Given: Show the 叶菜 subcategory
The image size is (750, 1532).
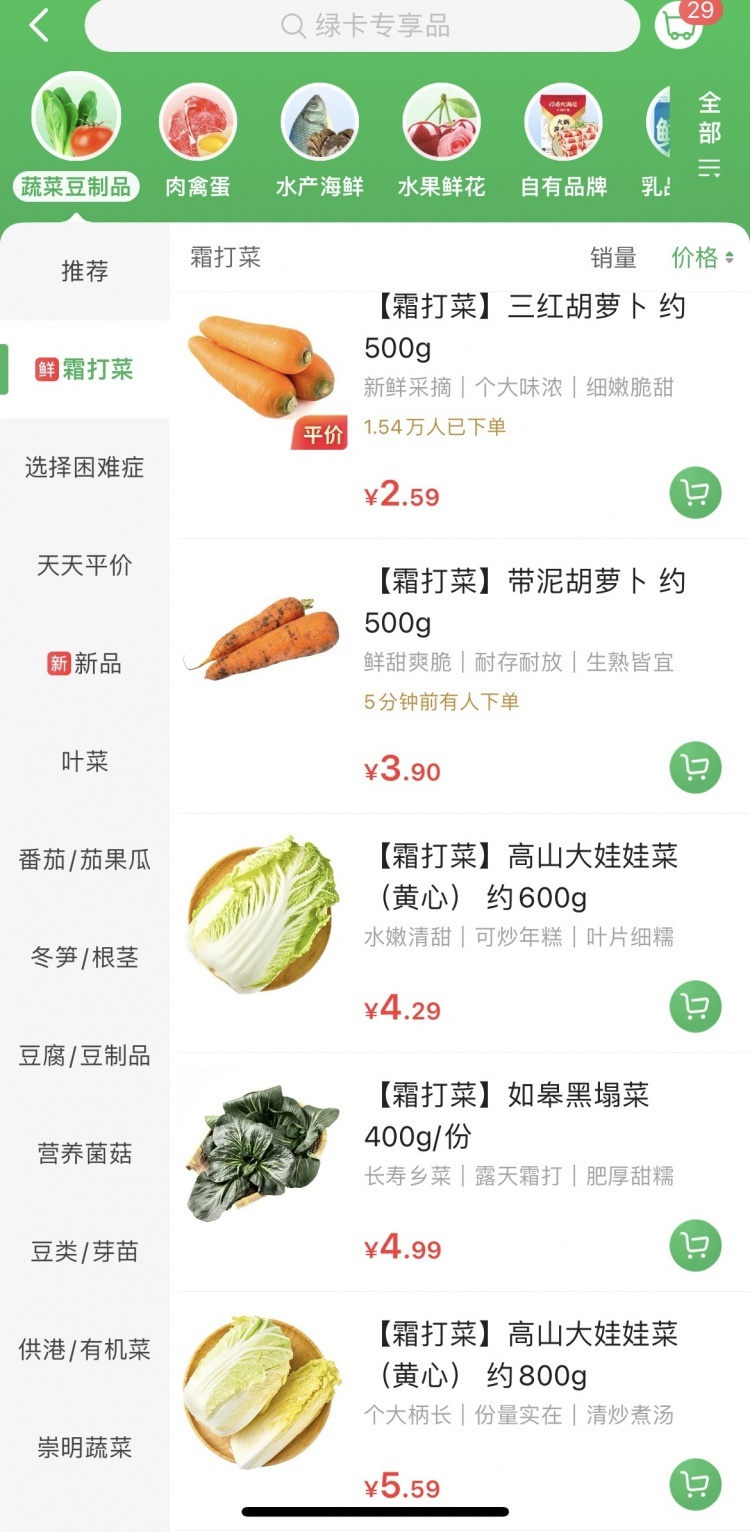Looking at the screenshot, I should 85,761.
